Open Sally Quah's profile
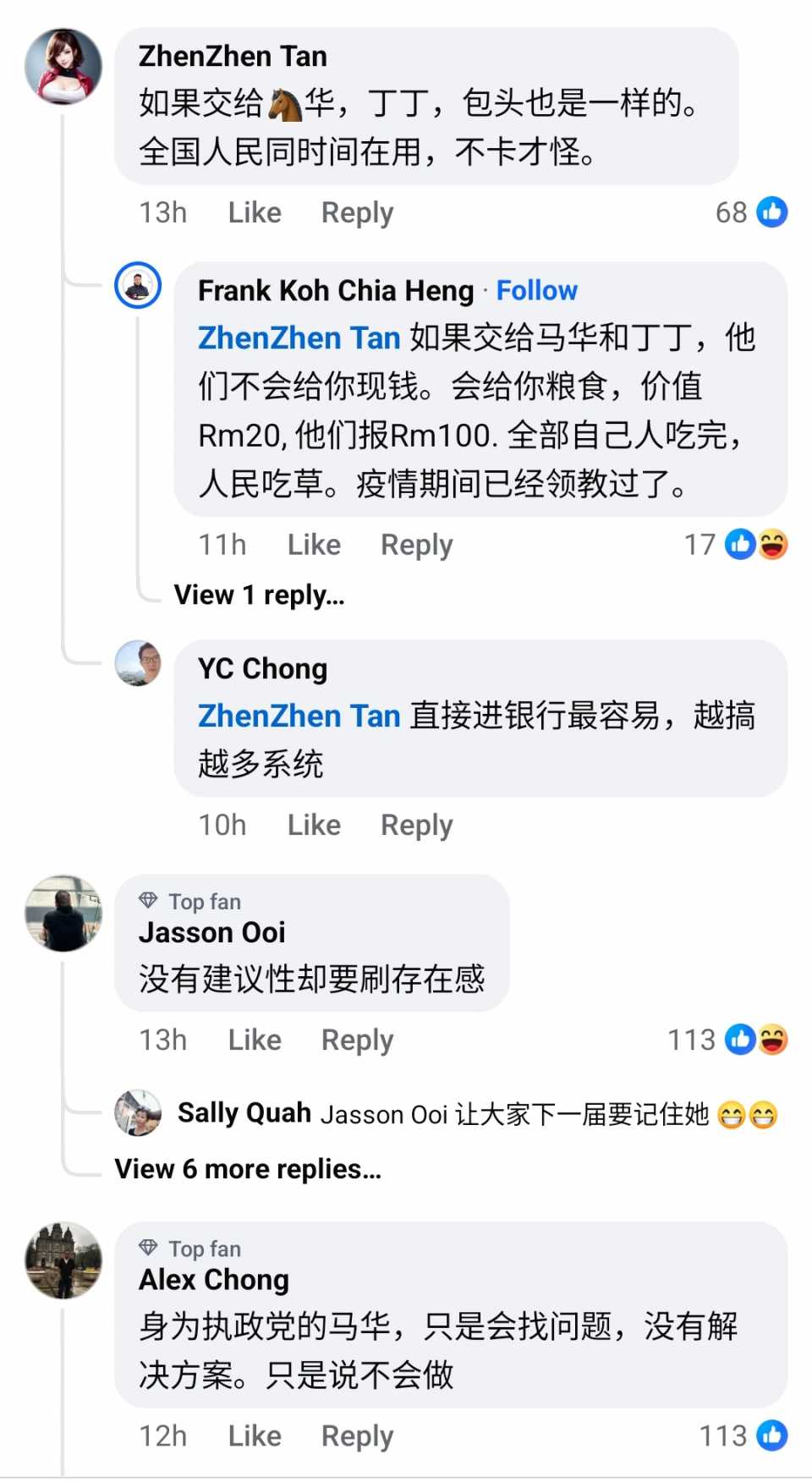812x1482 pixels. pos(244,1112)
